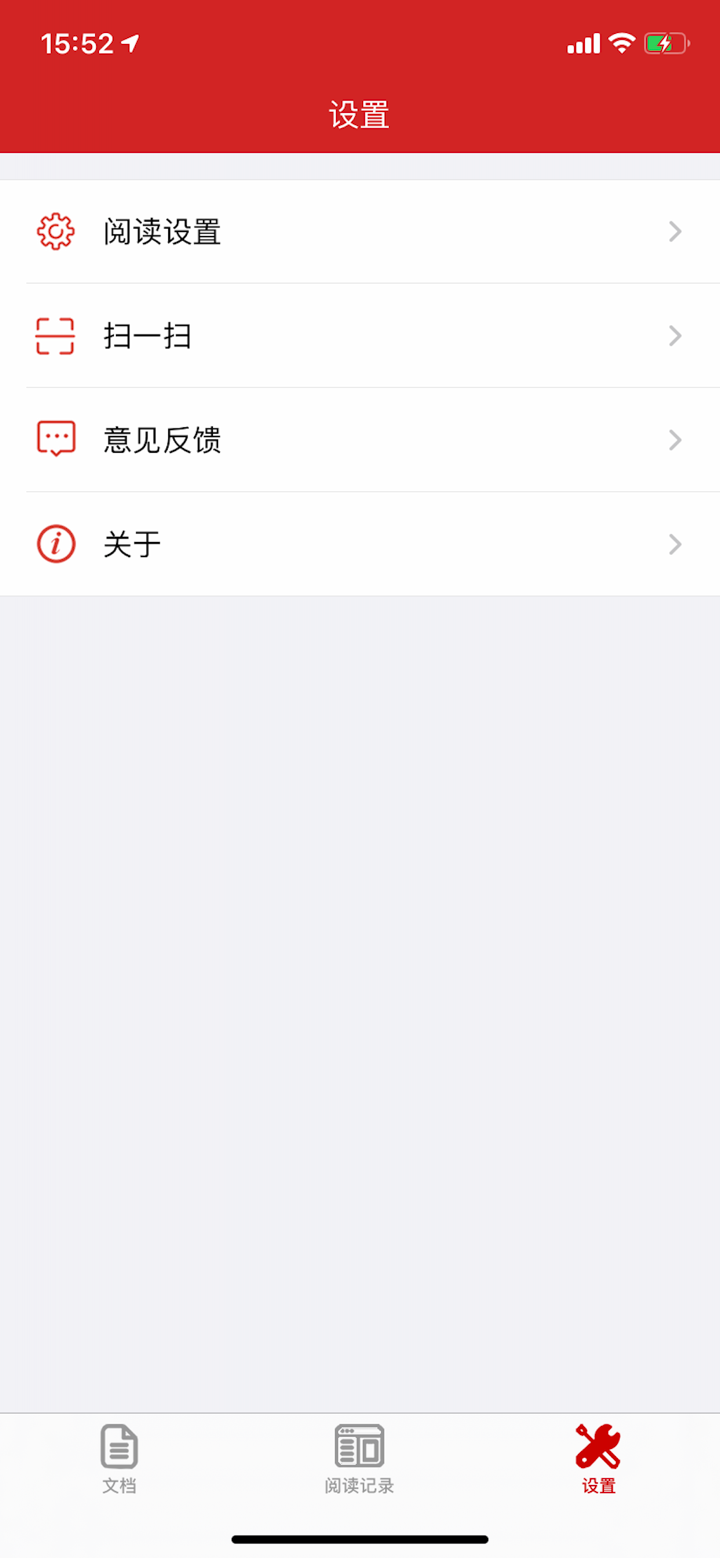The height and width of the screenshot is (1558, 720).
Task: Expand the 阅读设置 row via its chevron
Action: pos(675,231)
